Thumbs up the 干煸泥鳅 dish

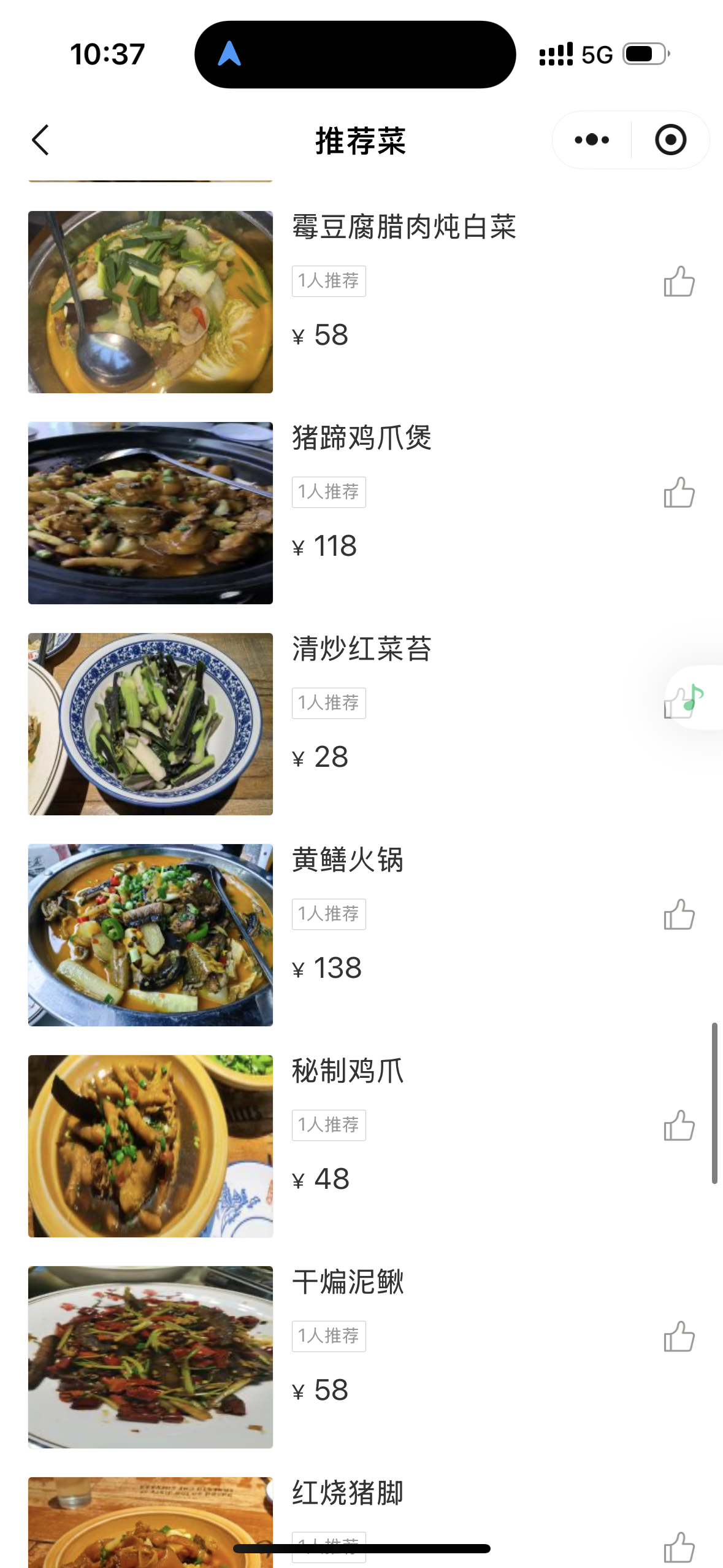pyautogui.click(x=679, y=1337)
